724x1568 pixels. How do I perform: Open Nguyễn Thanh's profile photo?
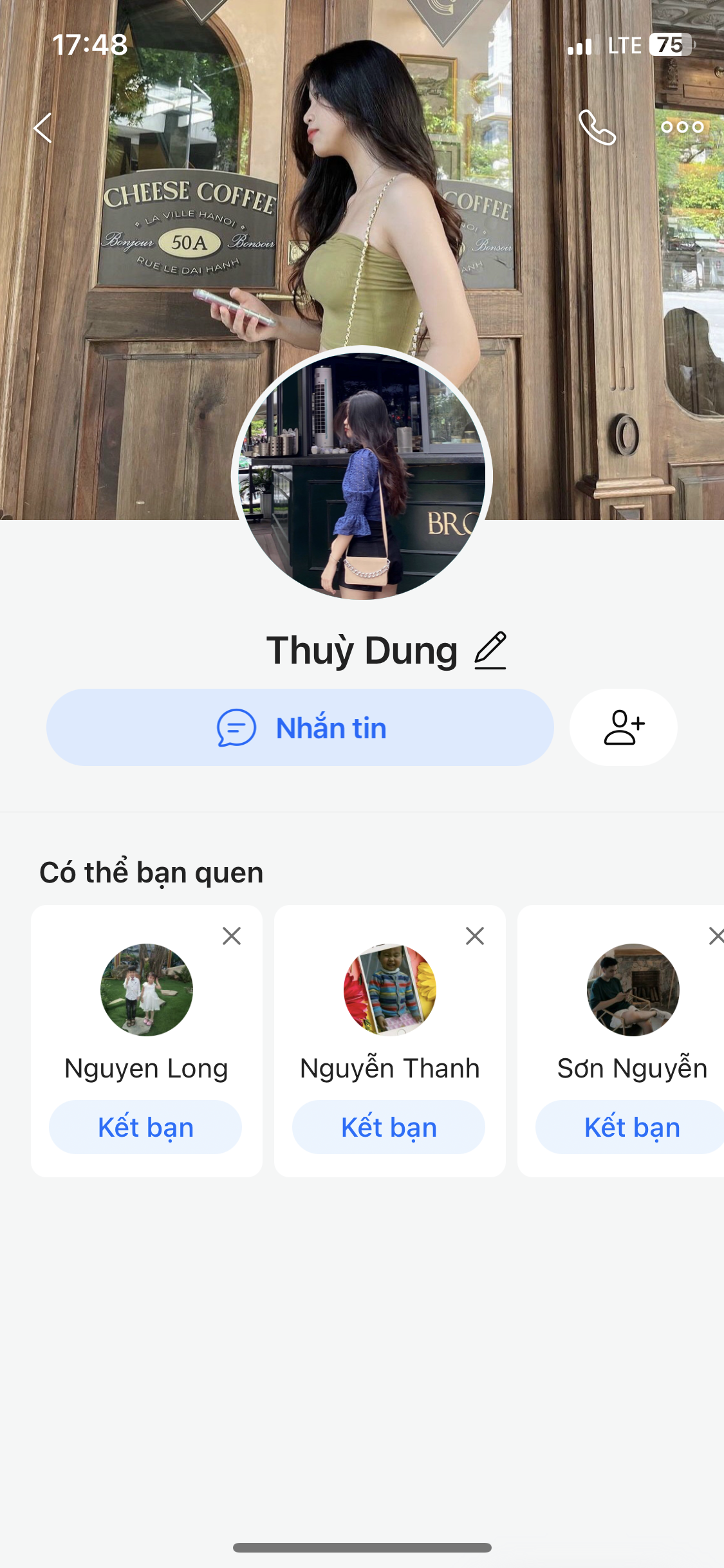(x=390, y=989)
